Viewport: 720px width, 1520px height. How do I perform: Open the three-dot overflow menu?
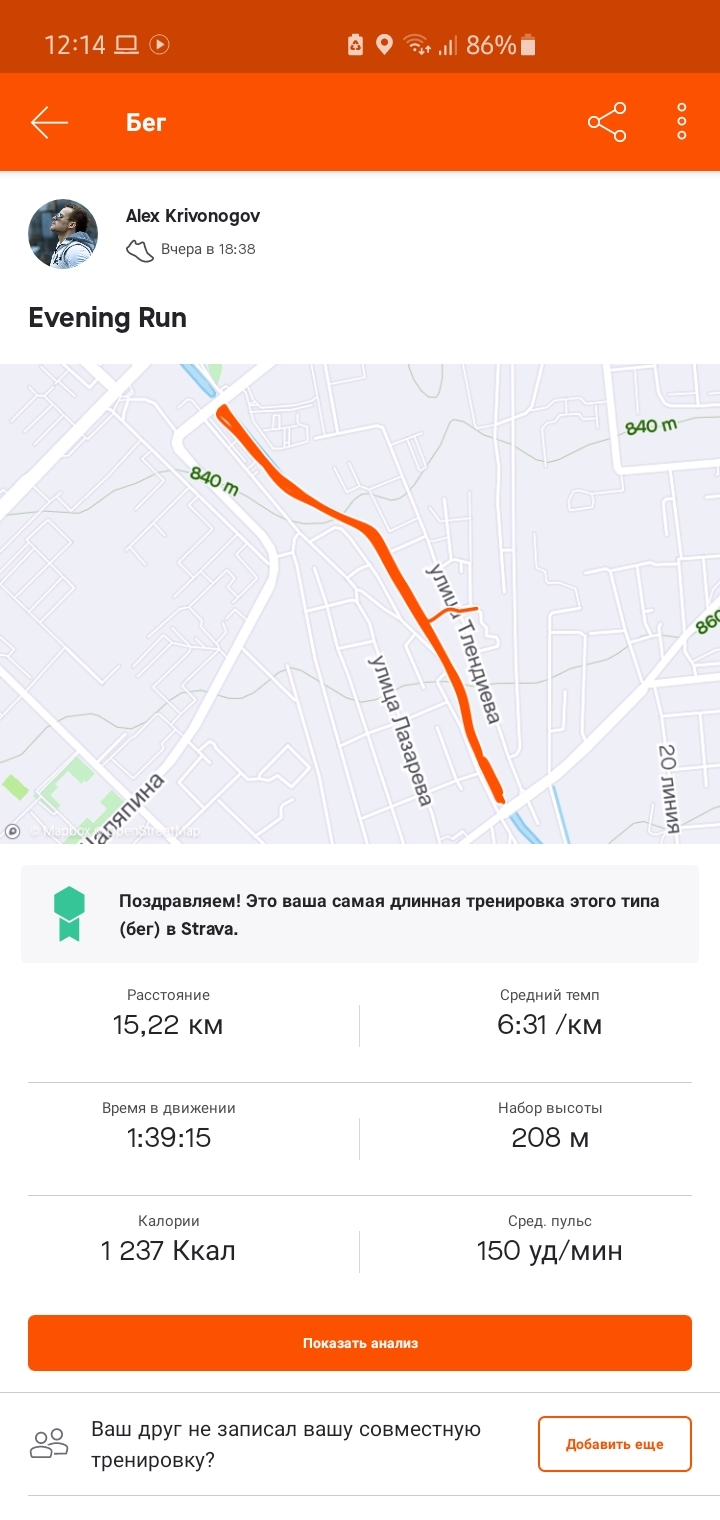[682, 122]
